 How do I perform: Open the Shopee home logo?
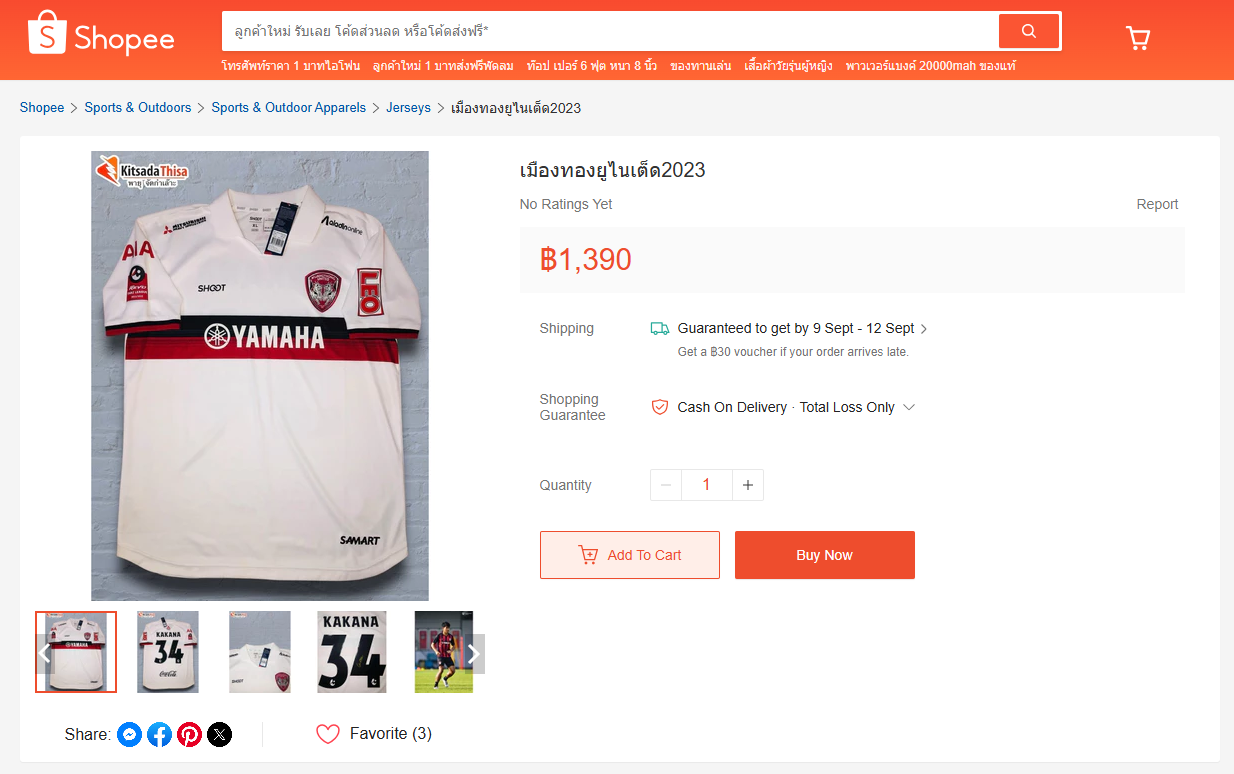101,36
